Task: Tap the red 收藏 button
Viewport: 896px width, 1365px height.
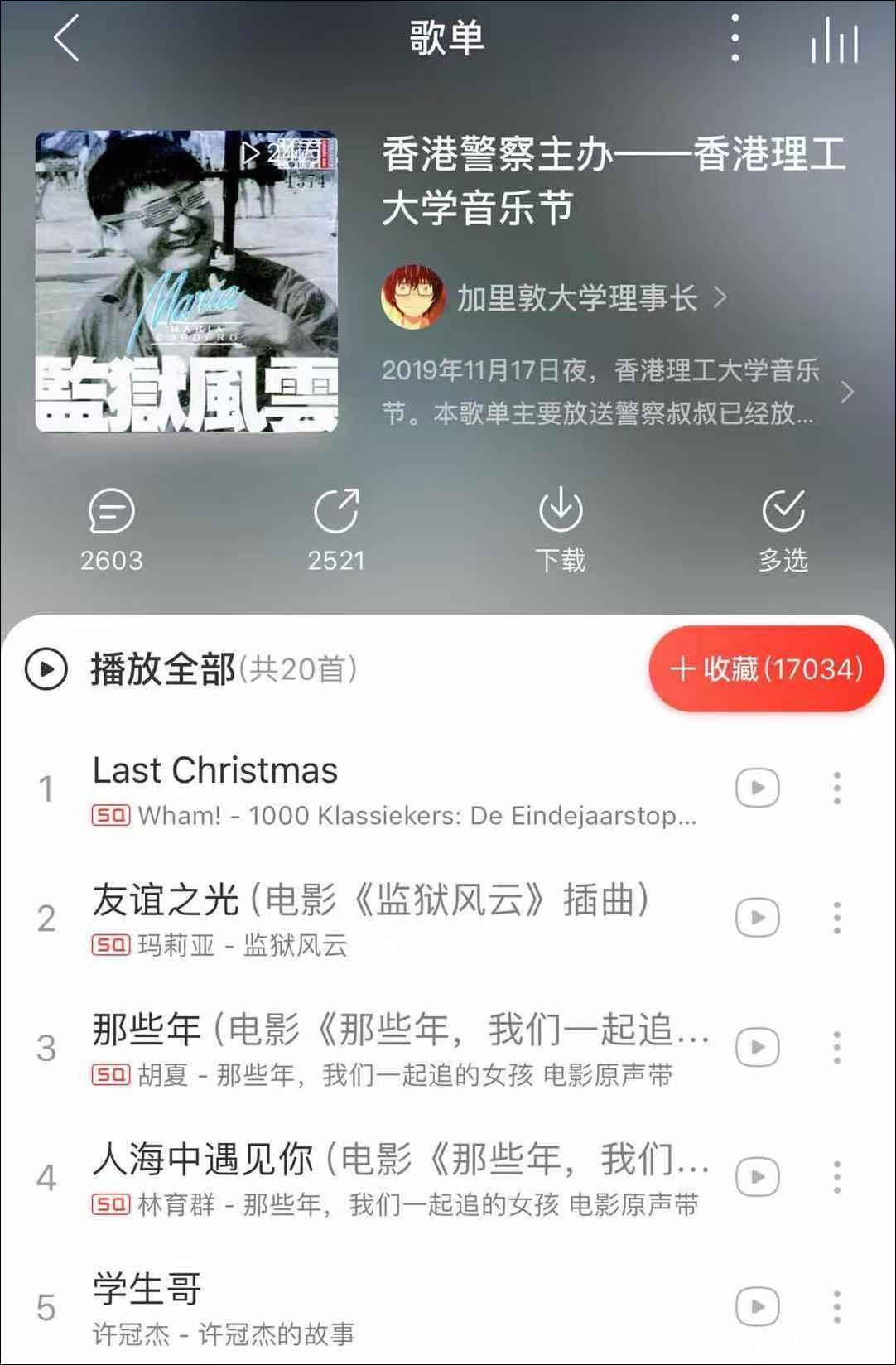Action: (767, 668)
